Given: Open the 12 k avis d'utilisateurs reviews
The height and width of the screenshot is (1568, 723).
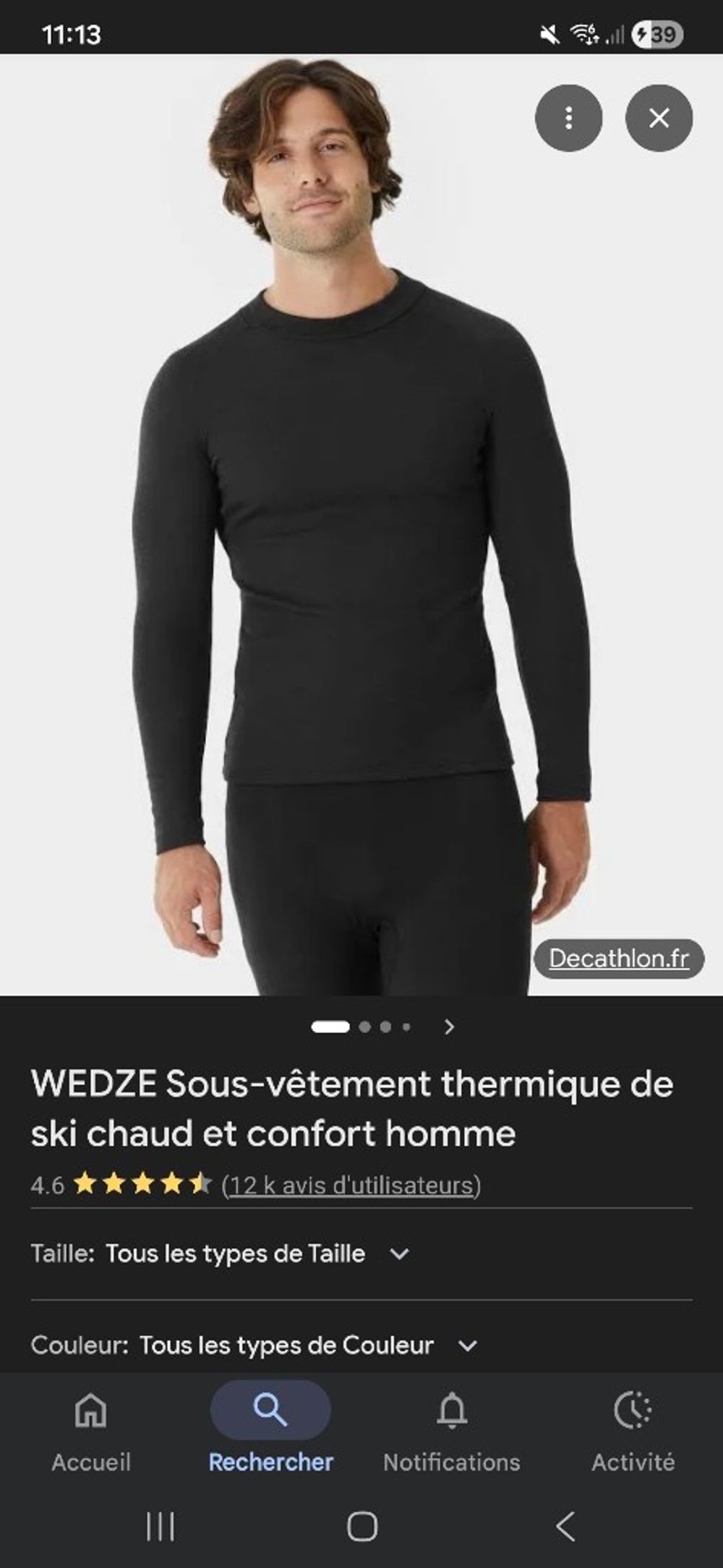Looking at the screenshot, I should [351, 1186].
